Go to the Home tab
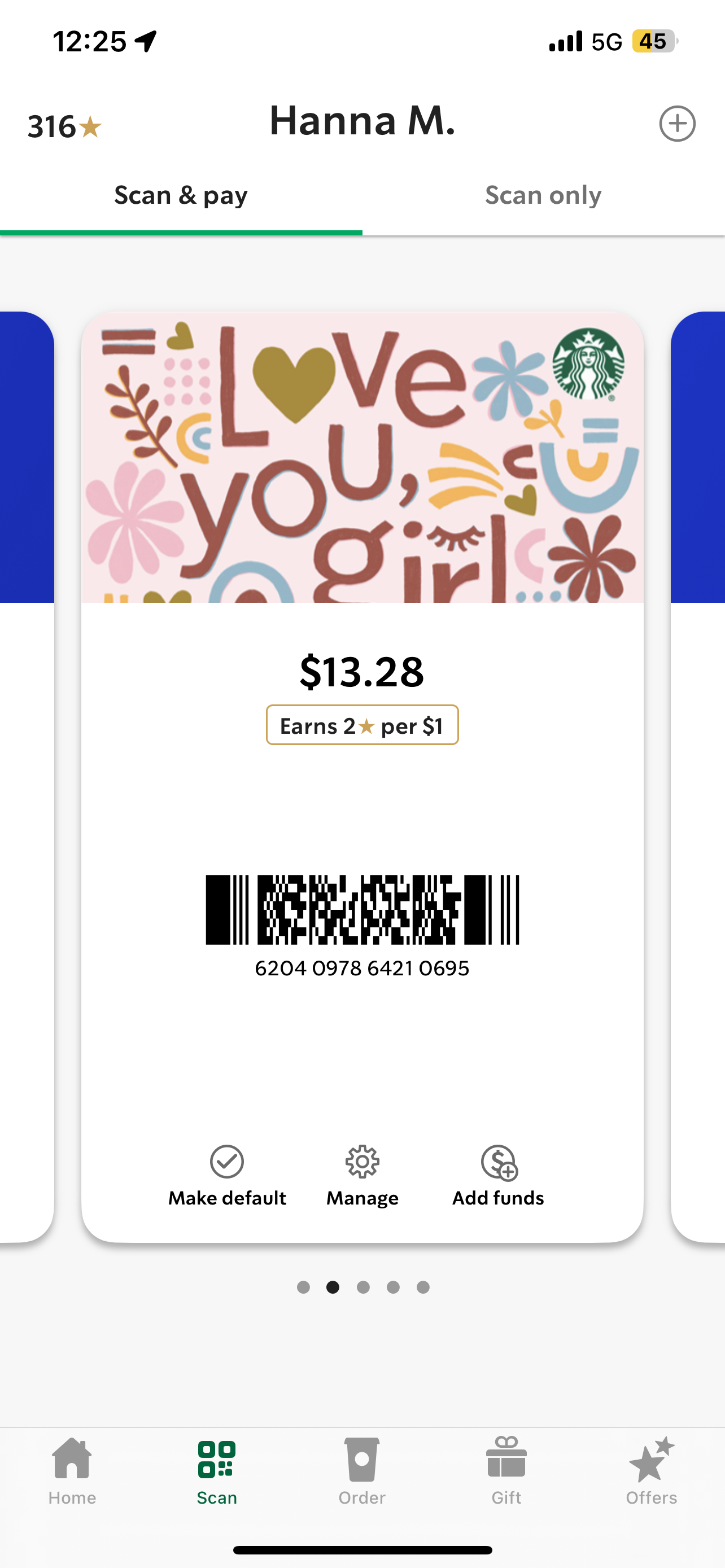The image size is (725, 1568). point(72,1470)
